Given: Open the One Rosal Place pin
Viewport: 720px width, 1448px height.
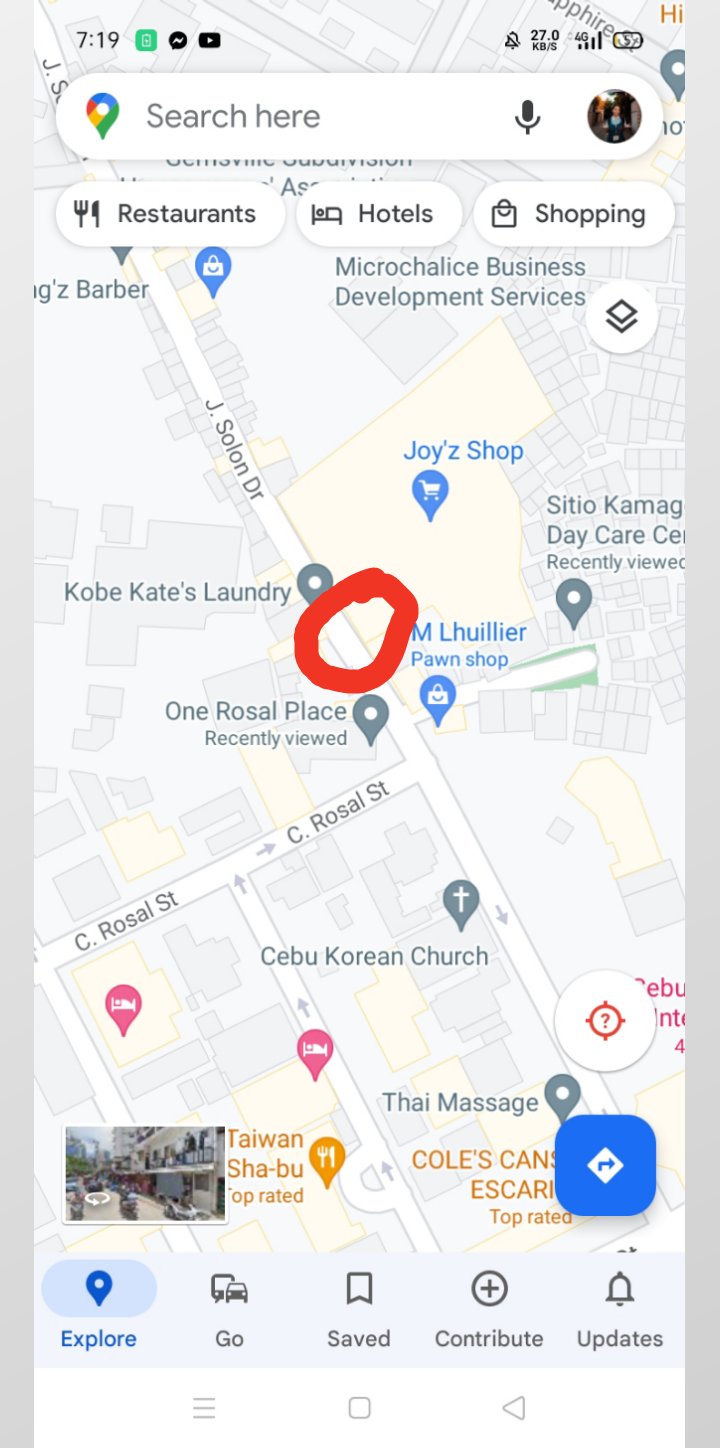Looking at the screenshot, I should pyautogui.click(x=372, y=718).
